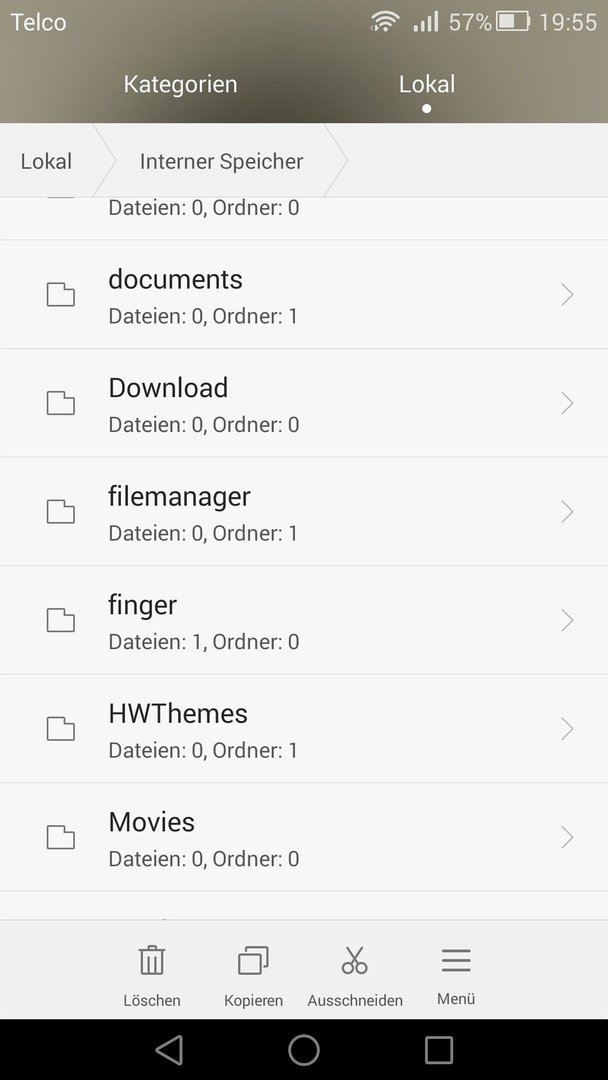
Task: Go to Lokal in the breadcrumb
Action: click(x=46, y=161)
